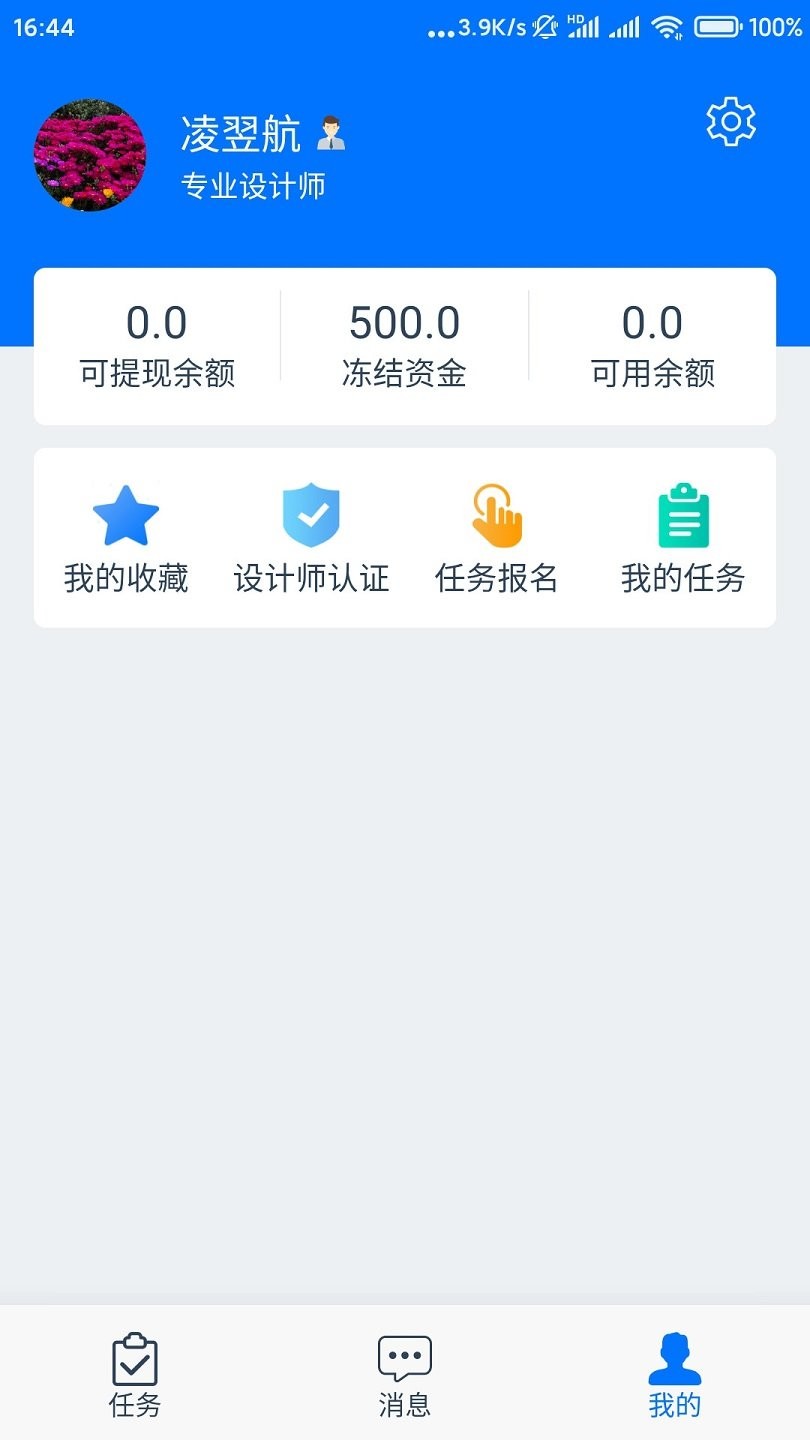
Task: View 冻结资金 frozen funds
Action: click(x=404, y=346)
